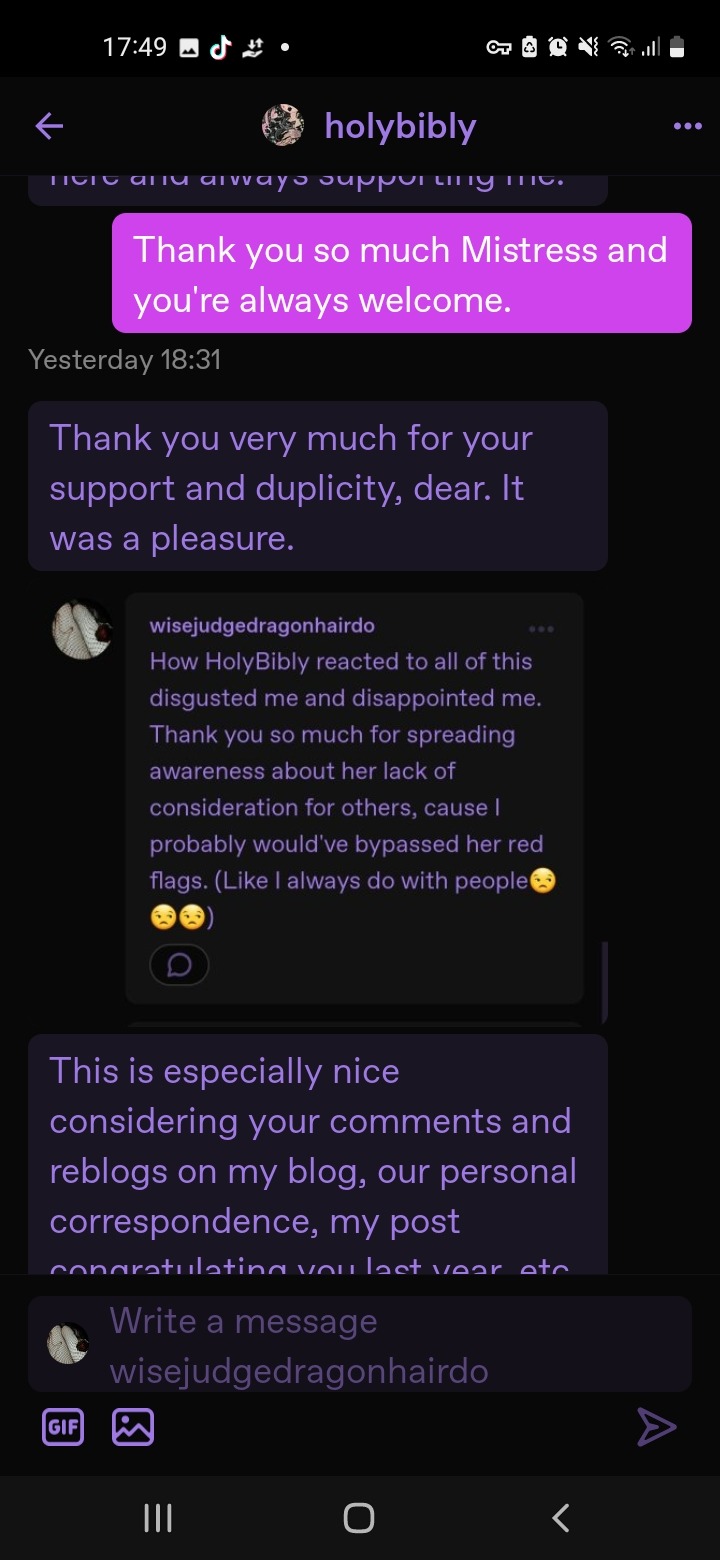Open the conversation overflow menu
The image size is (720, 1560).
tap(687, 126)
